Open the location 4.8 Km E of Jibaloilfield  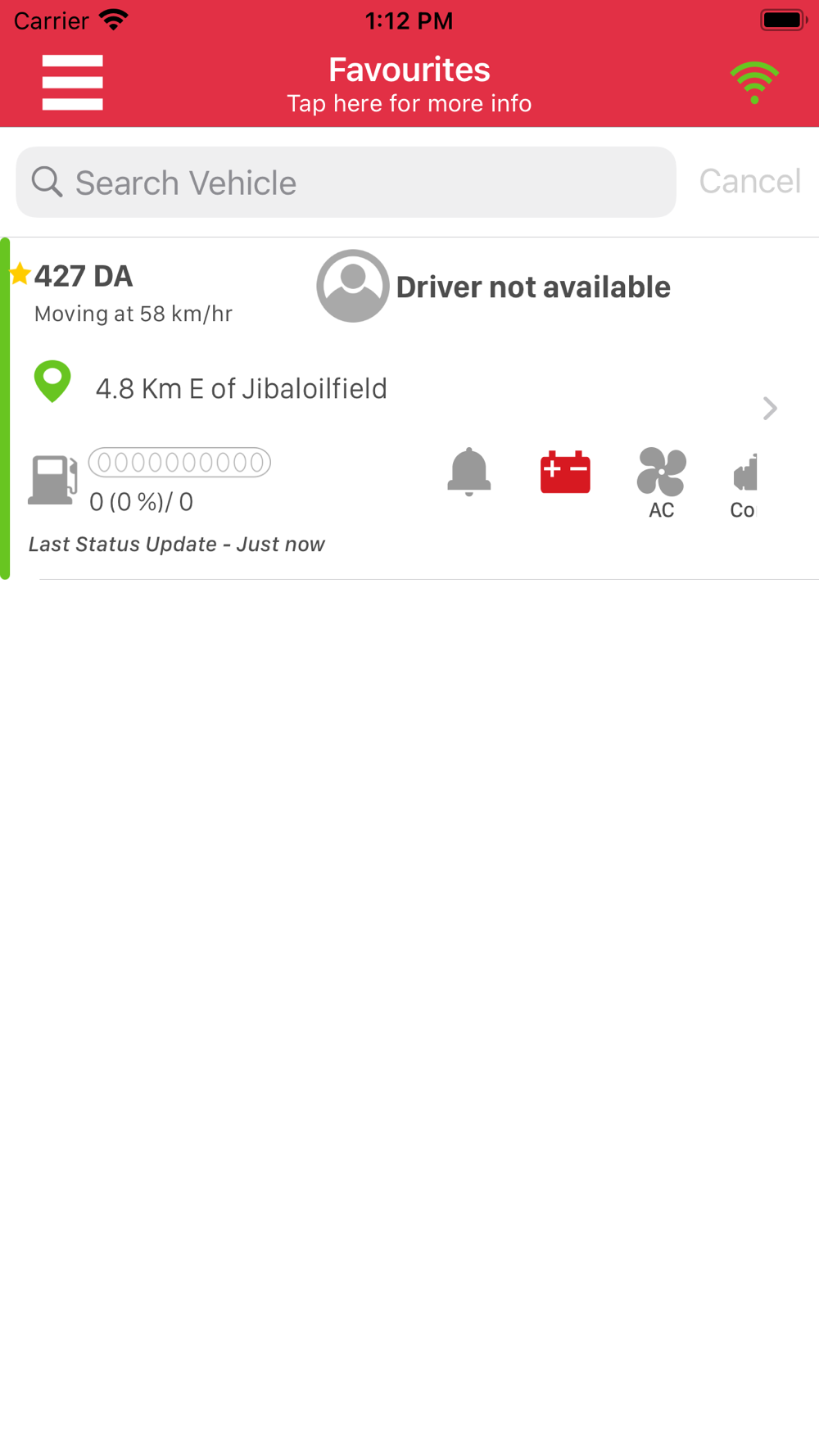(x=241, y=388)
